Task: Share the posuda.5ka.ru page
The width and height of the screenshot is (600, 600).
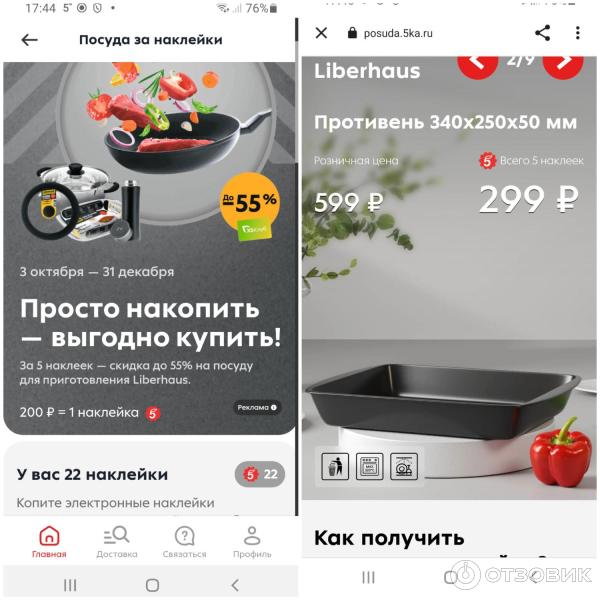Action: pos(542,33)
